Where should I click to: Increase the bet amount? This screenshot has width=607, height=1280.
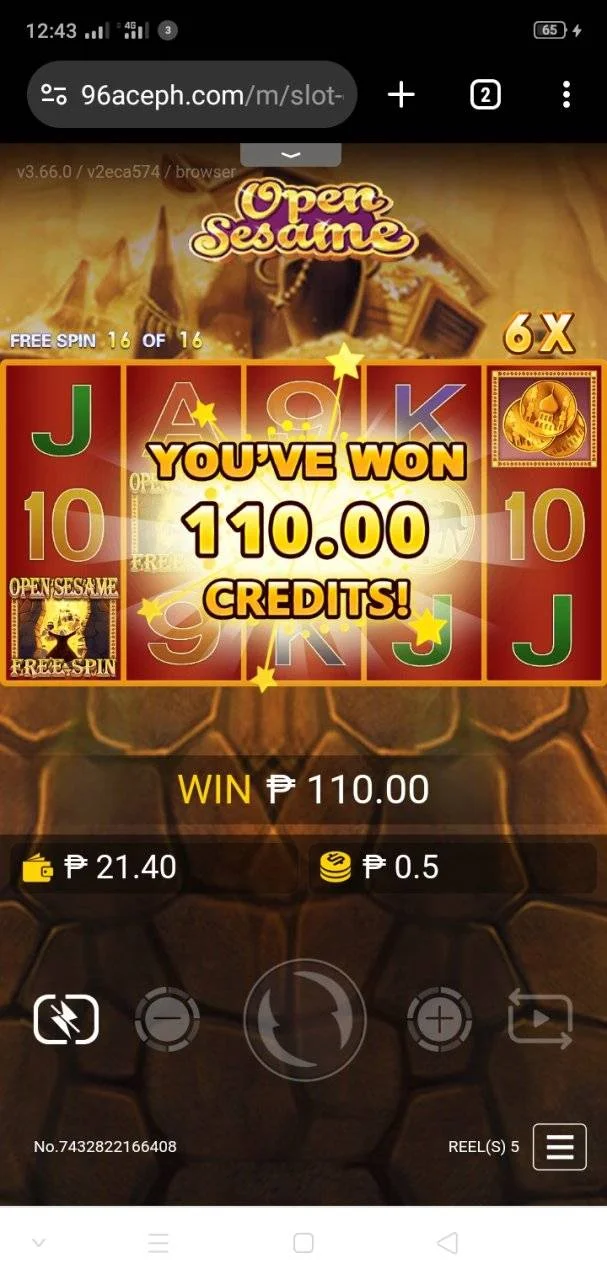[440, 1019]
